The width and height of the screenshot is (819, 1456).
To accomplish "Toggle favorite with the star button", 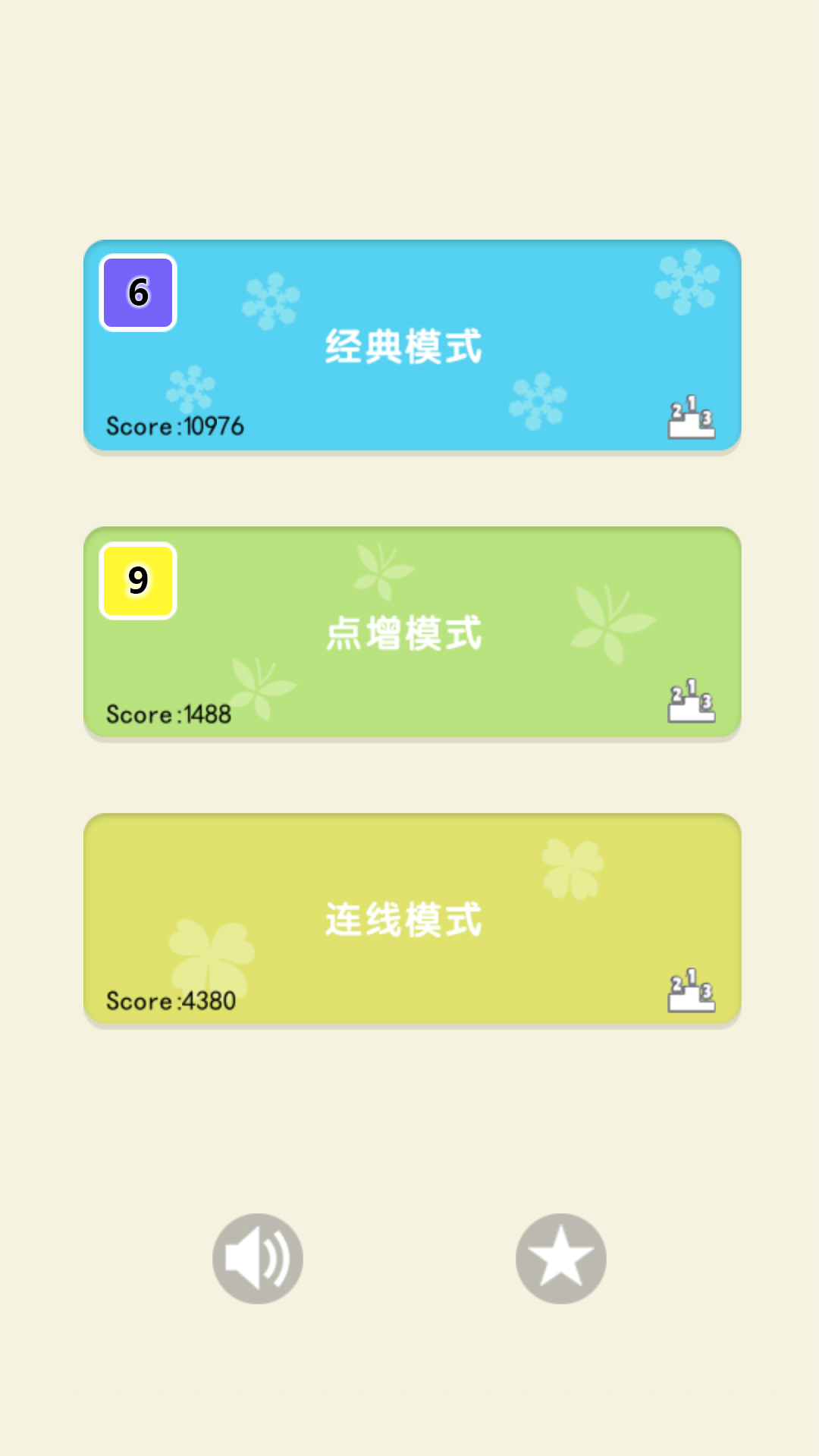I will pos(560,1257).
